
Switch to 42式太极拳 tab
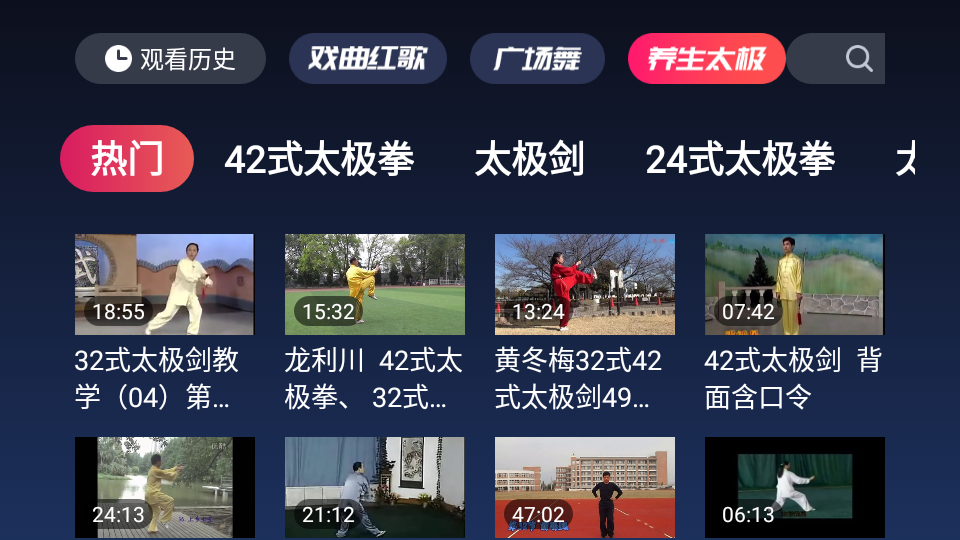(x=319, y=160)
